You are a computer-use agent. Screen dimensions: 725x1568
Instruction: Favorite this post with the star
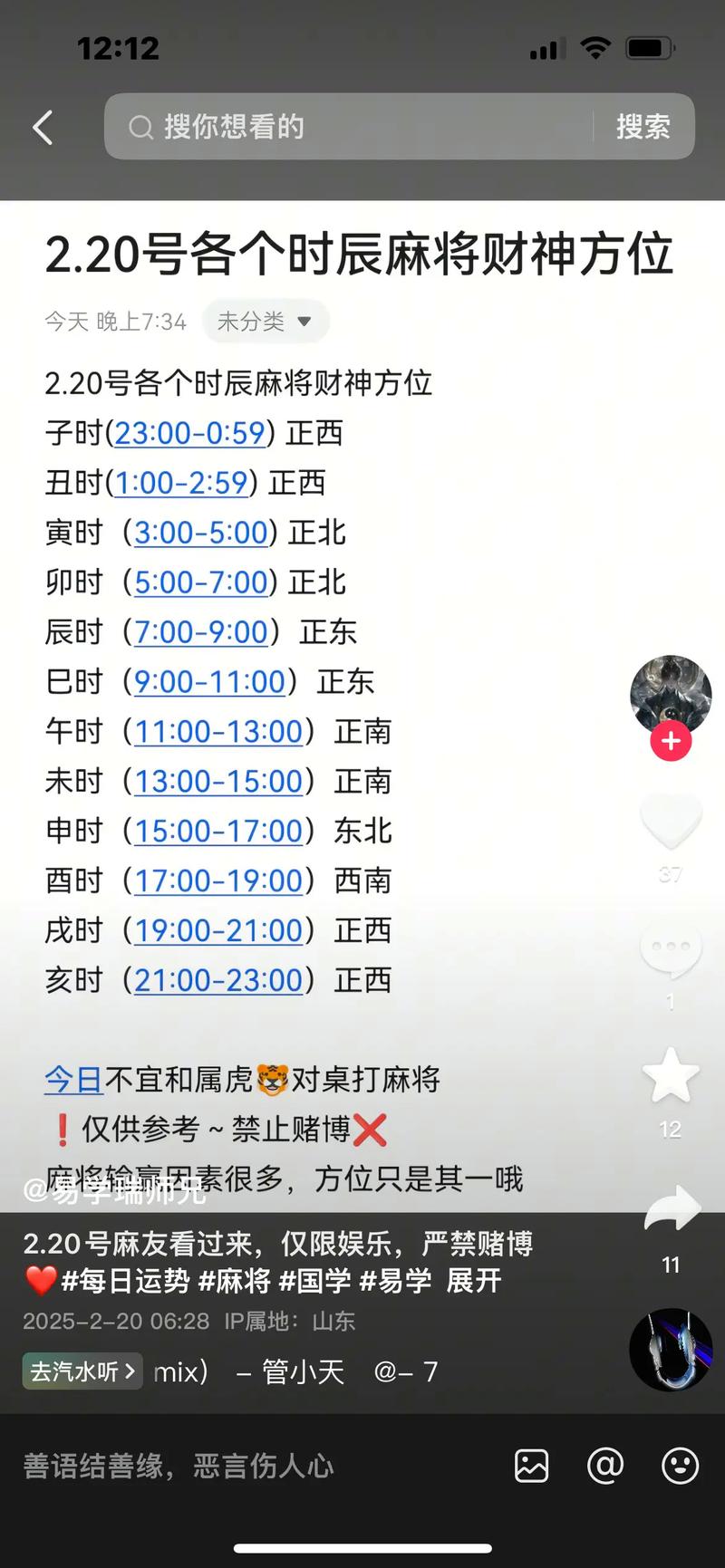pyautogui.click(x=671, y=1076)
